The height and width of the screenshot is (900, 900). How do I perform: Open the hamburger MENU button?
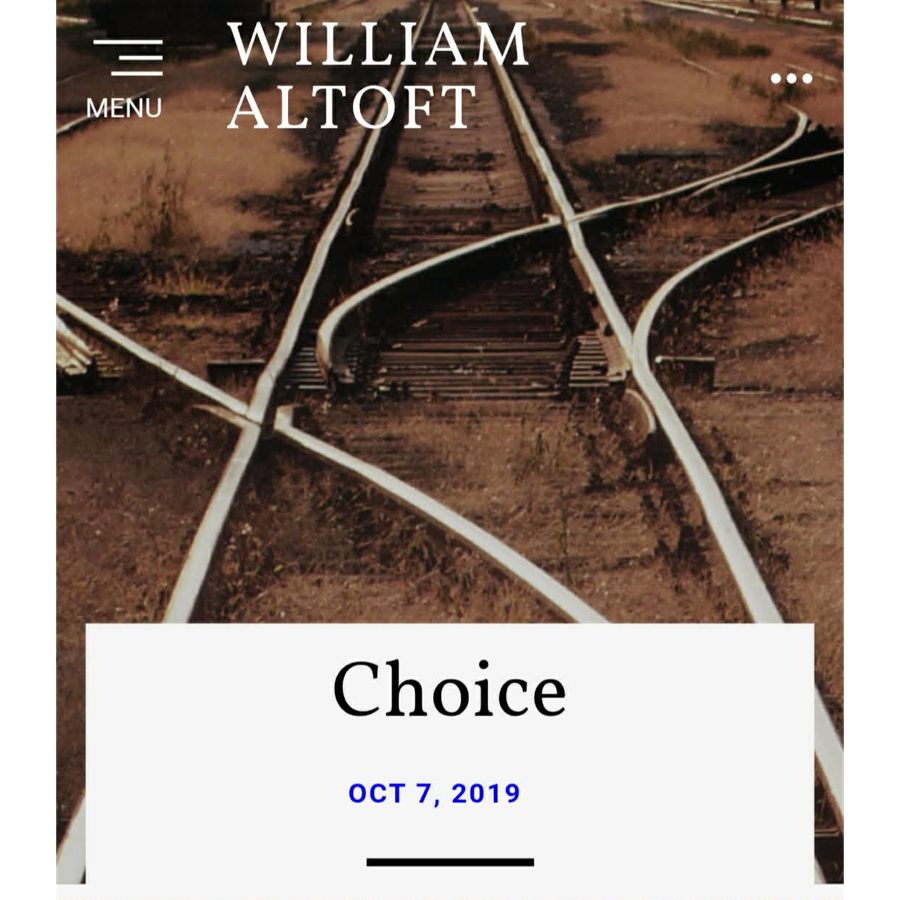click(x=125, y=79)
